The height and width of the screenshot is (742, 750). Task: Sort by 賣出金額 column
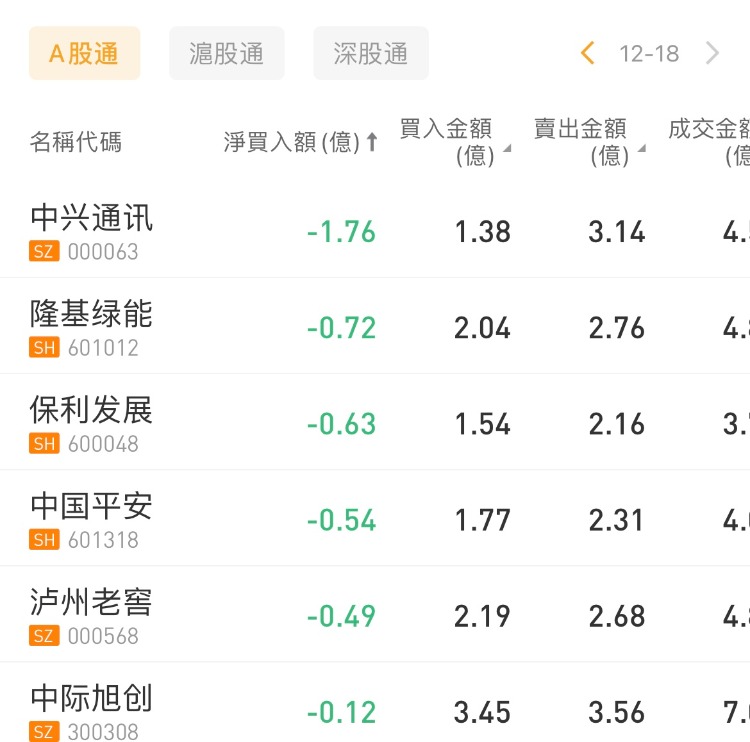587,142
